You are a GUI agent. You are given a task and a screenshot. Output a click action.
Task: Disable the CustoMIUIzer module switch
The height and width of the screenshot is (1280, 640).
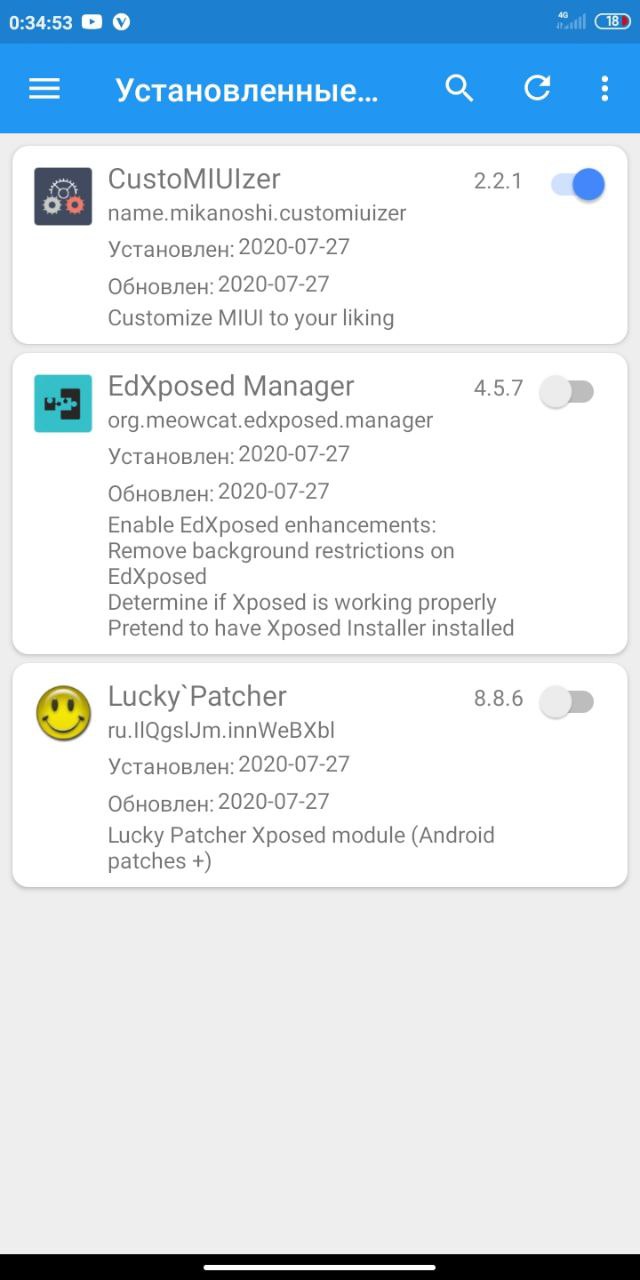(578, 184)
